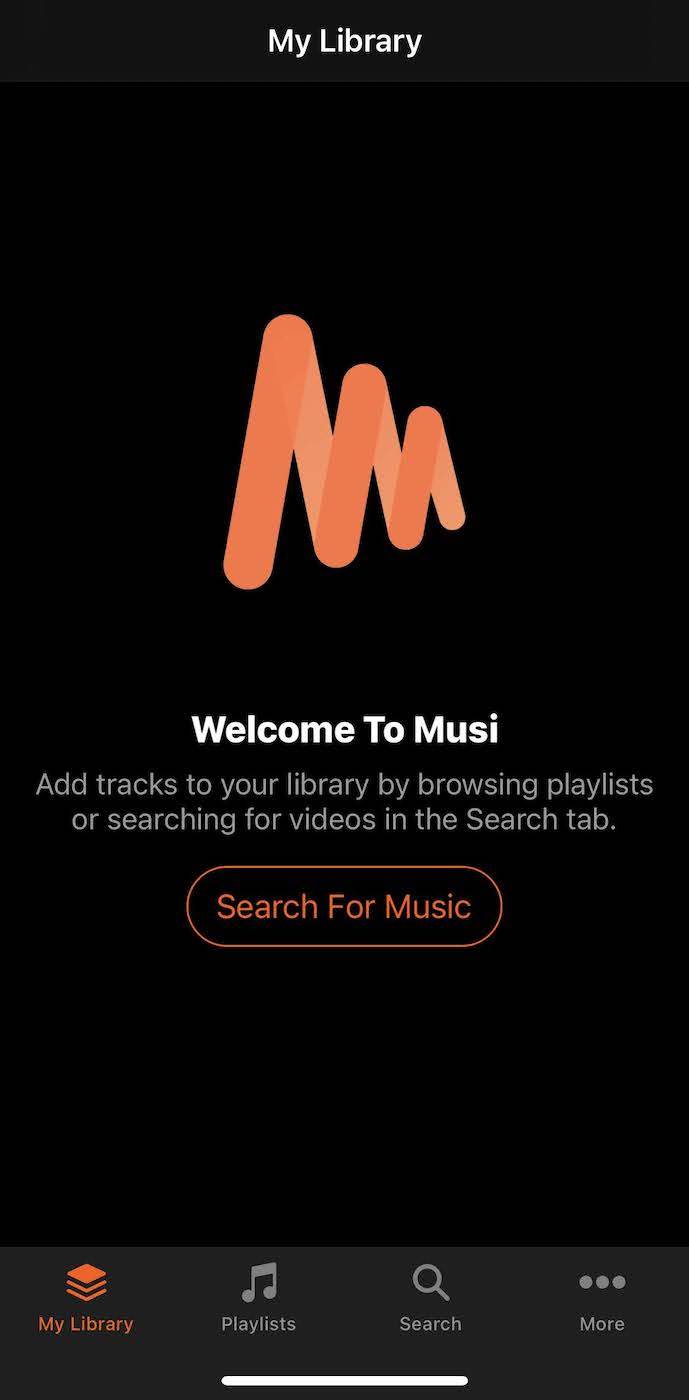Switch to the Playlists tab
The height and width of the screenshot is (1400, 689).
(x=258, y=1298)
